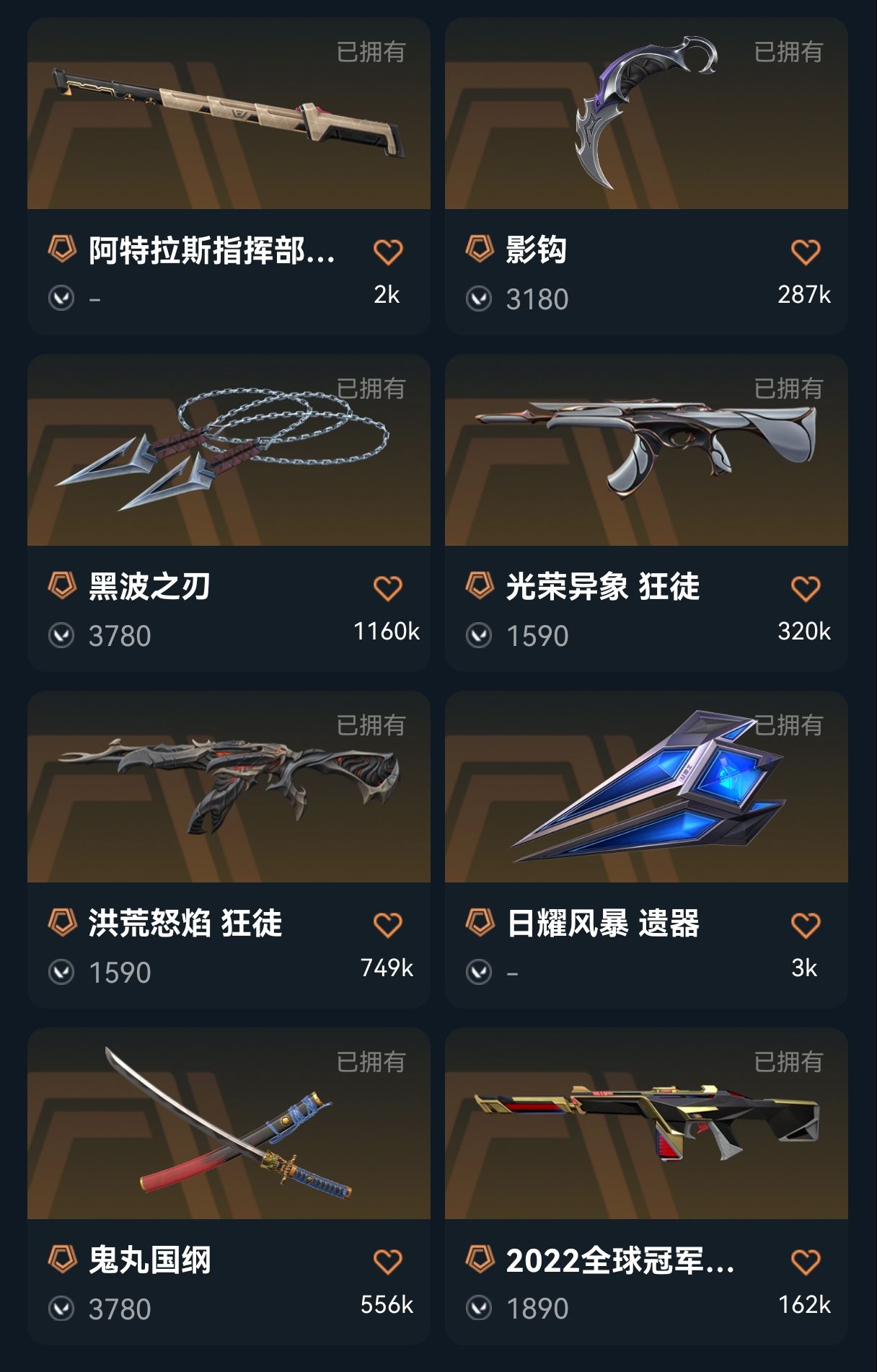Favorite the 2022全球冠军 skin
Image resolution: width=877 pixels, height=1372 pixels.
tap(805, 1262)
